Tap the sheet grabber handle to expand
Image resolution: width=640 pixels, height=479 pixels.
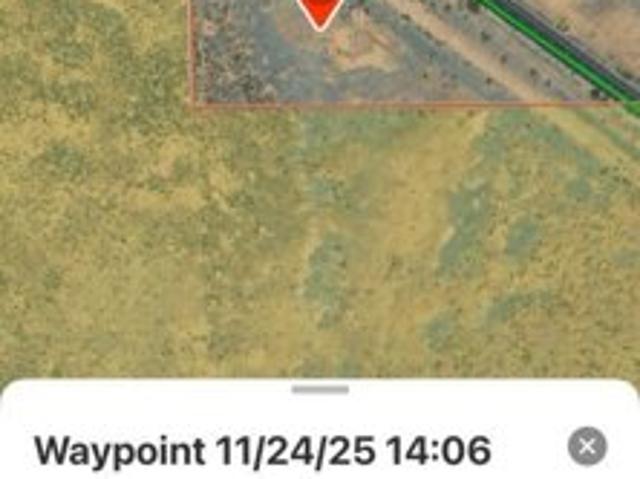pos(320,390)
